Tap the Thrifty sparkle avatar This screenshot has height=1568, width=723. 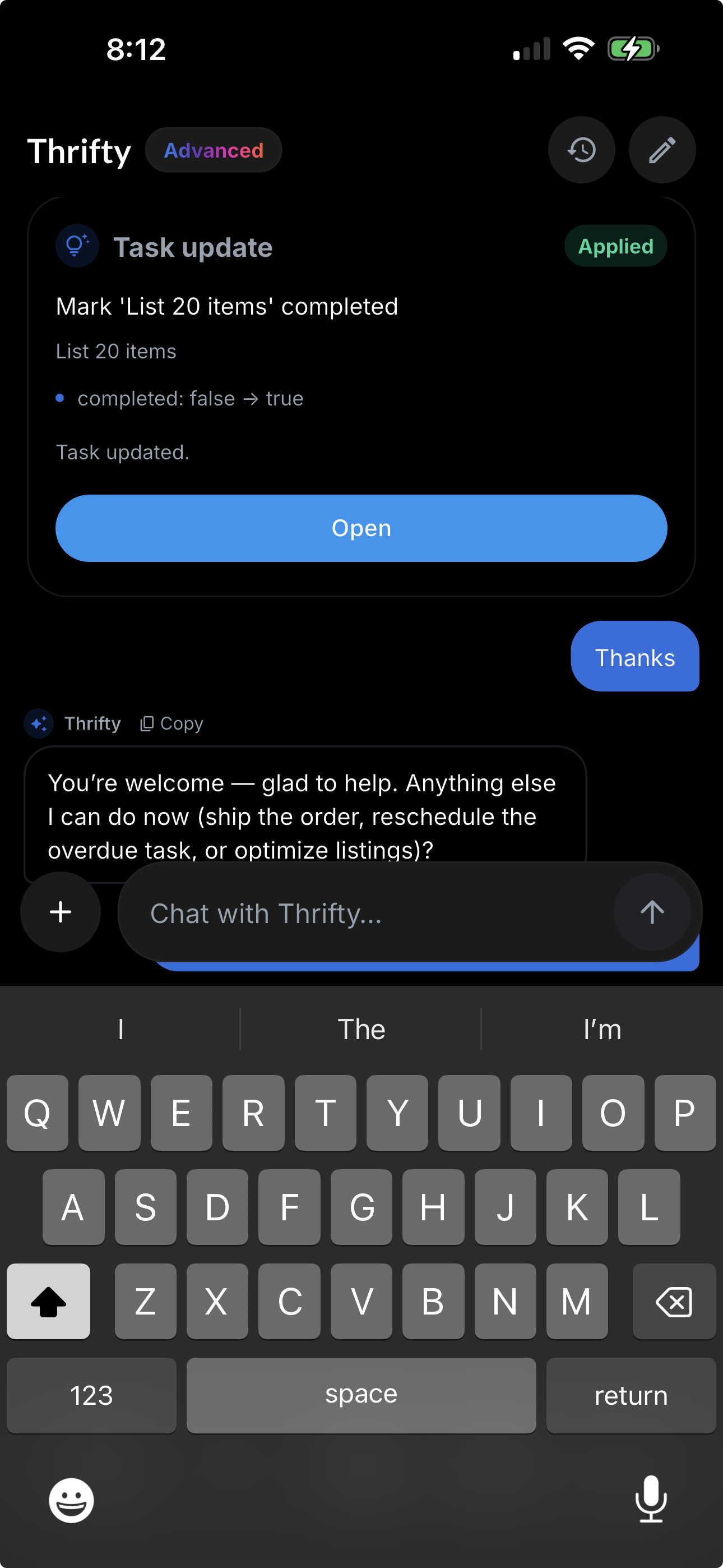click(x=38, y=723)
